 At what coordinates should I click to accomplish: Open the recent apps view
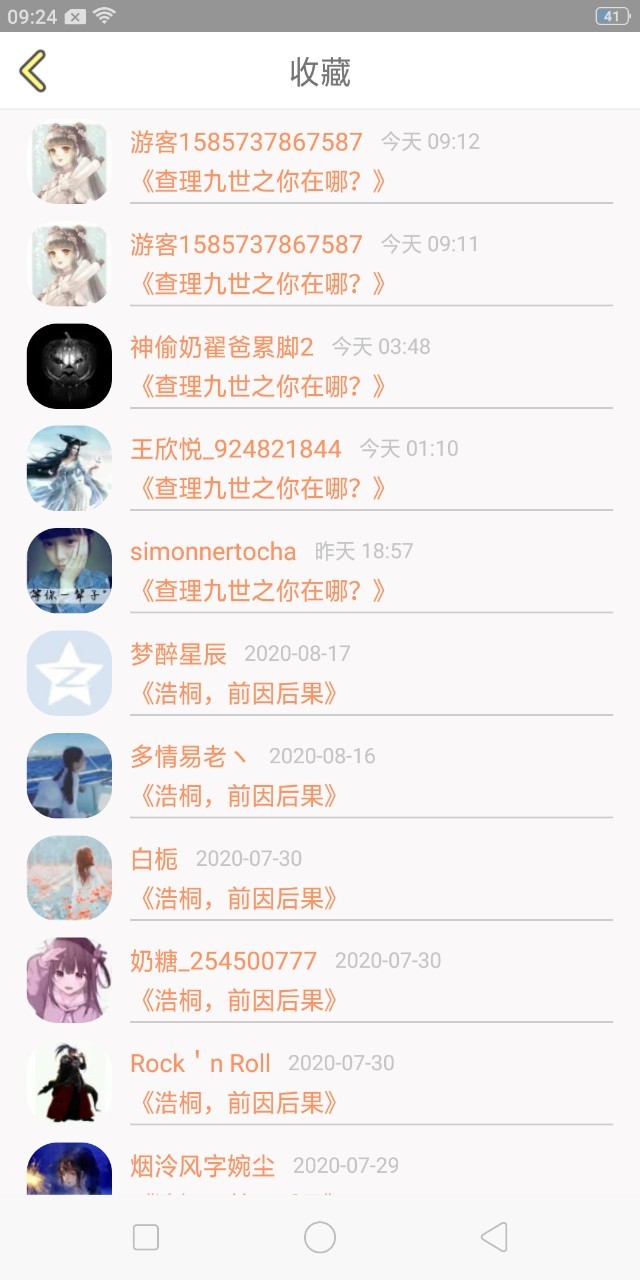coord(146,1238)
